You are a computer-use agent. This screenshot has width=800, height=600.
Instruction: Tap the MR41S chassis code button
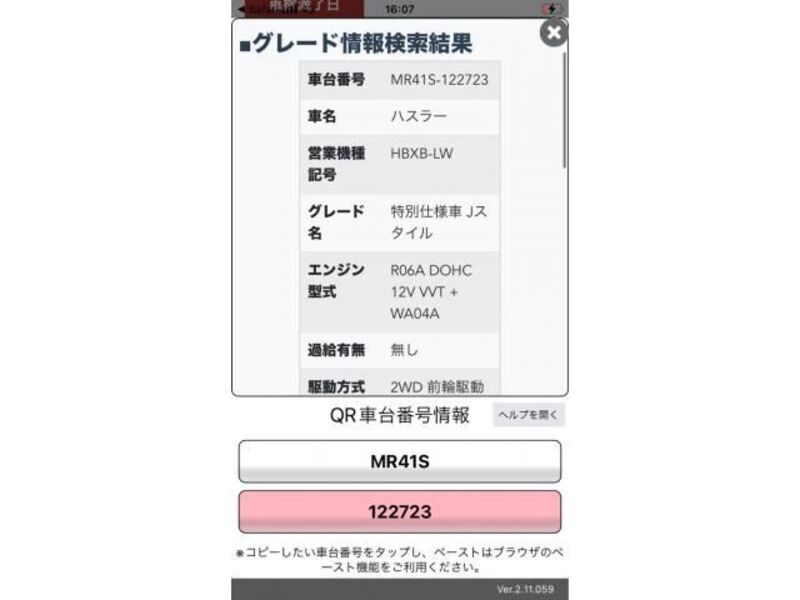[x=399, y=462]
